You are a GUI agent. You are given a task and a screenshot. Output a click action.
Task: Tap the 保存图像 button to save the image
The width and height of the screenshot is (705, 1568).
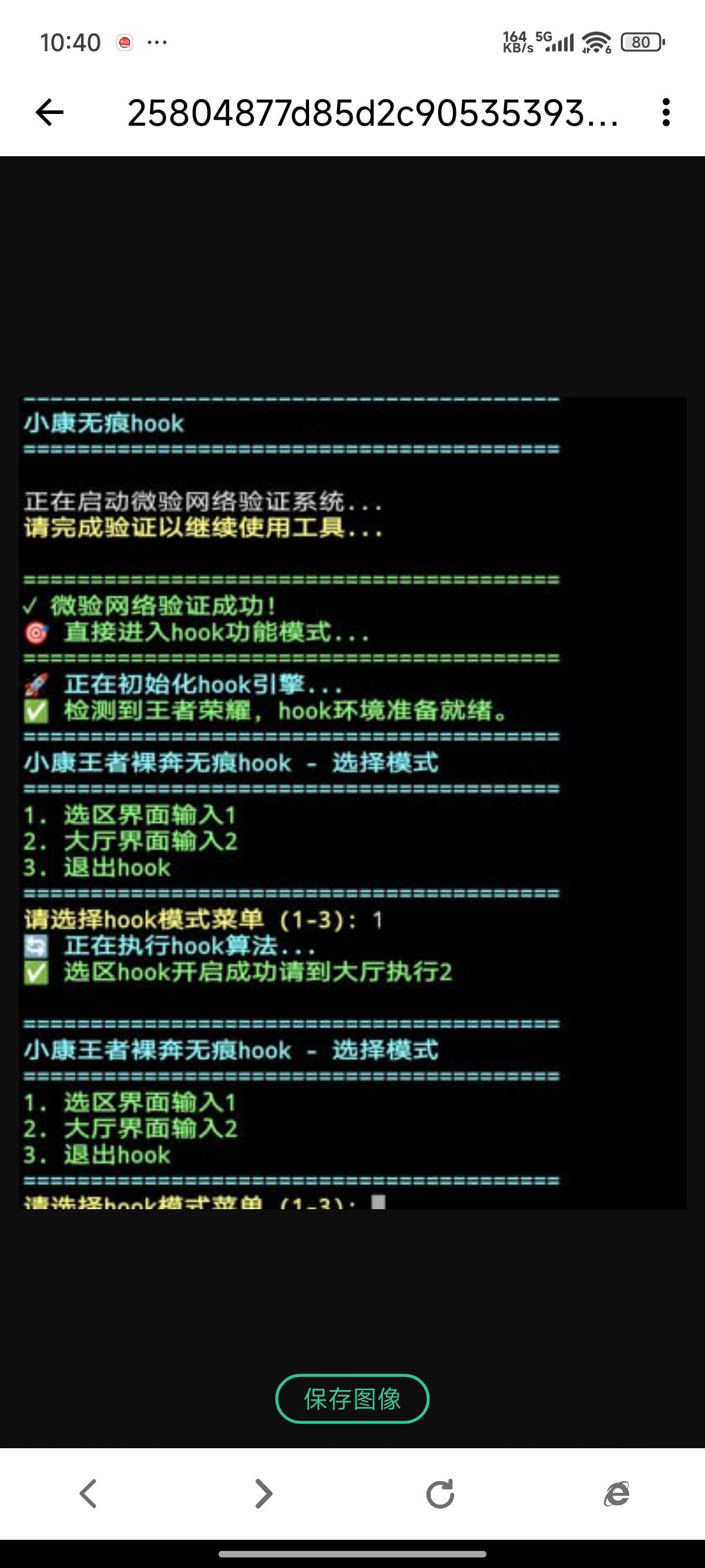pyautogui.click(x=352, y=1399)
